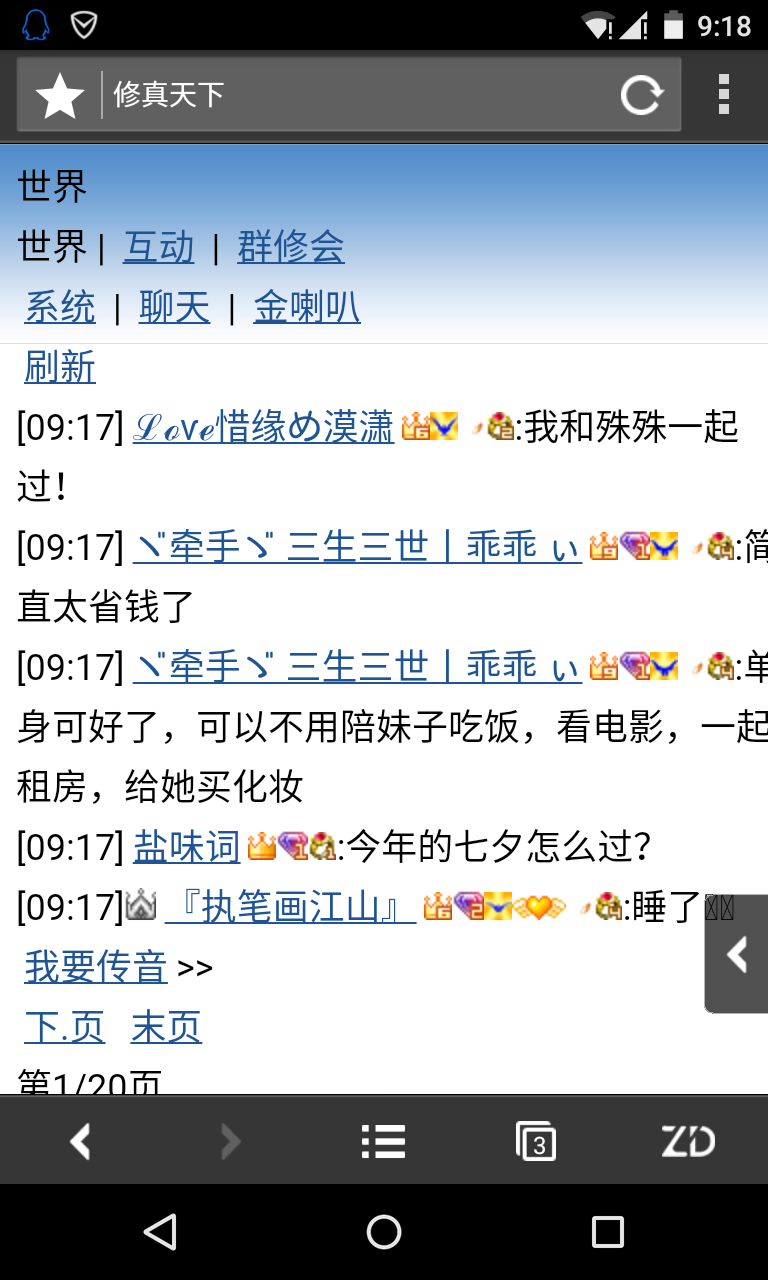Open the browser overflow menu
This screenshot has width=768, height=1280.
tap(724, 96)
